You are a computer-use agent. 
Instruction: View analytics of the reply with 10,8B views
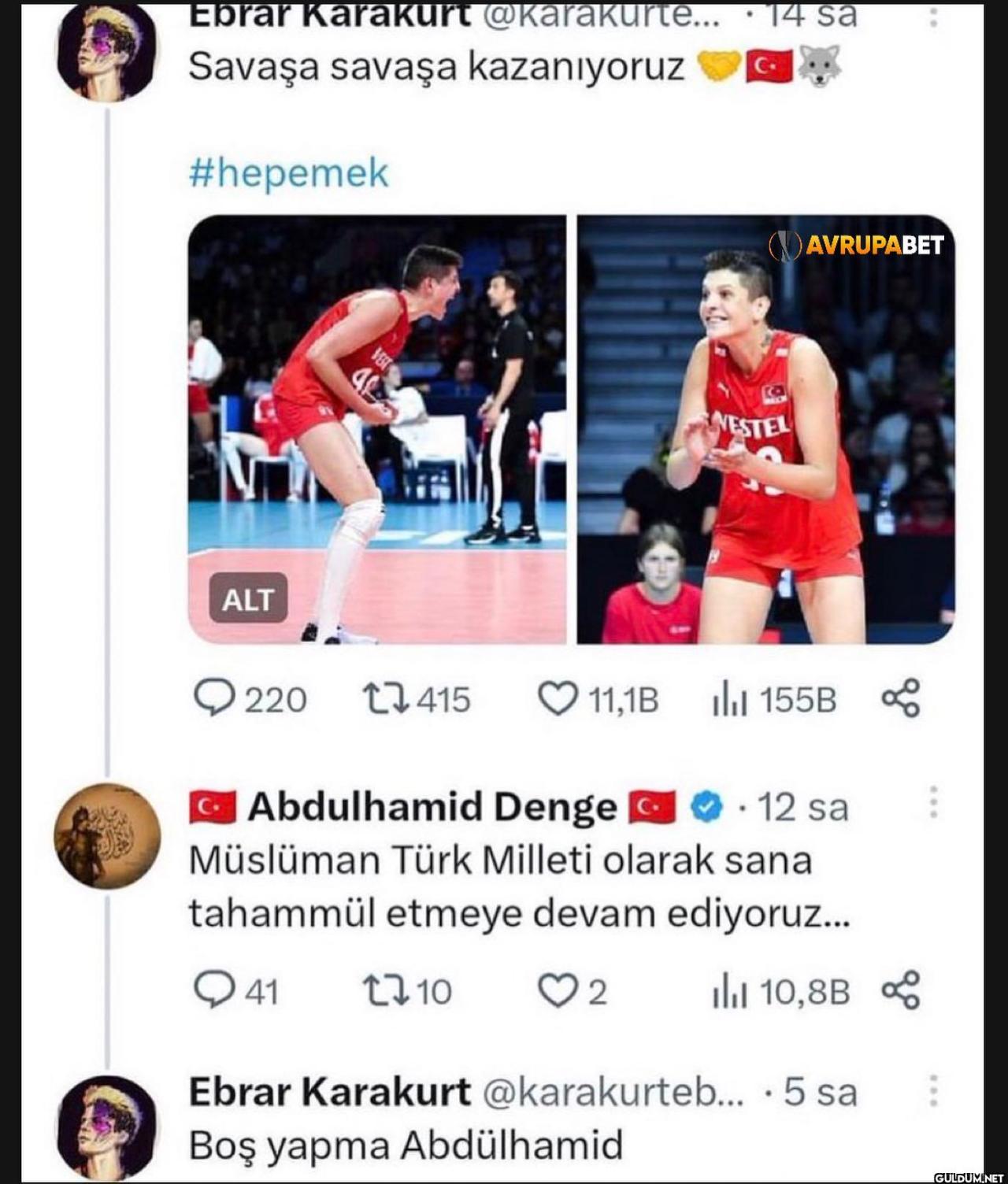[x=728, y=991]
